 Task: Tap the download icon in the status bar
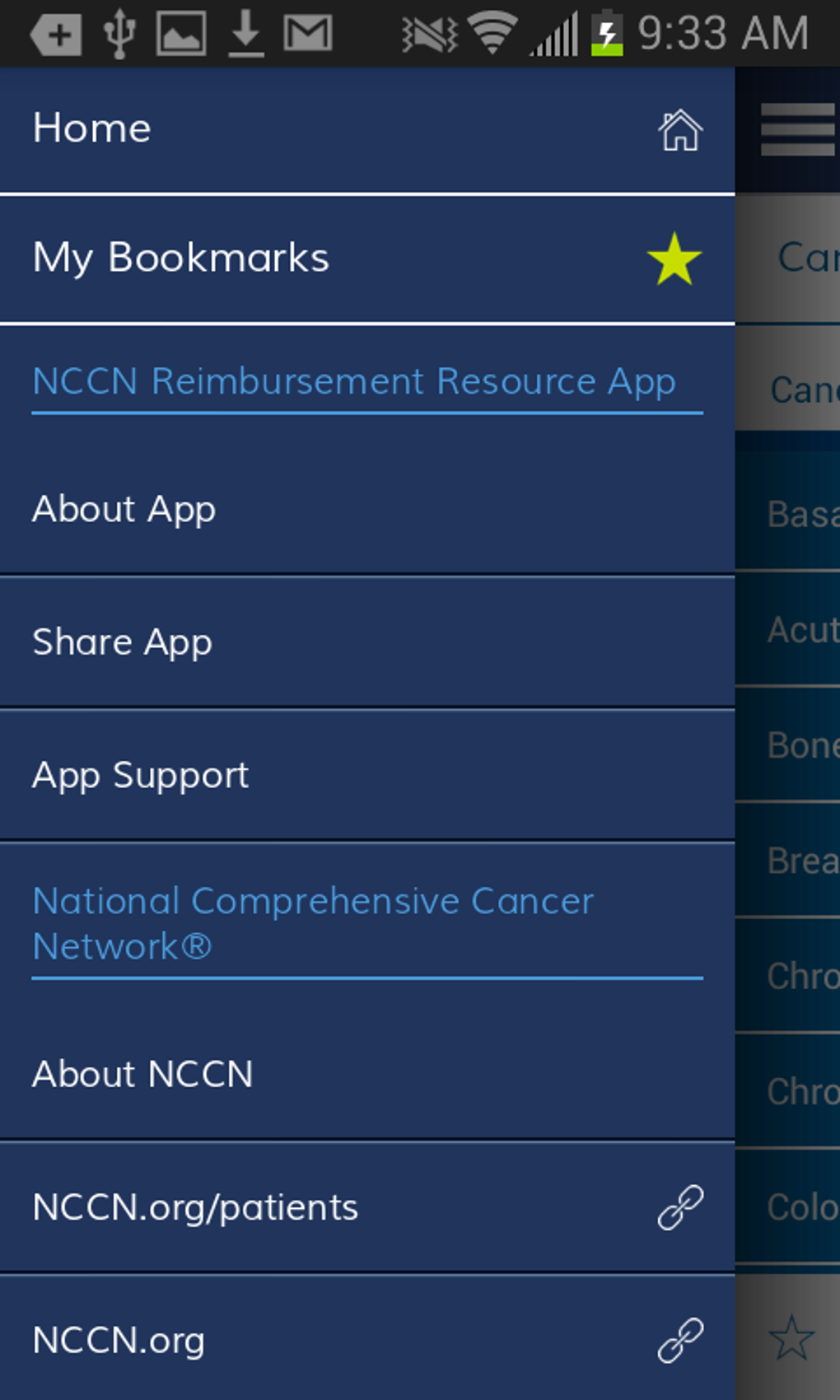point(243,33)
